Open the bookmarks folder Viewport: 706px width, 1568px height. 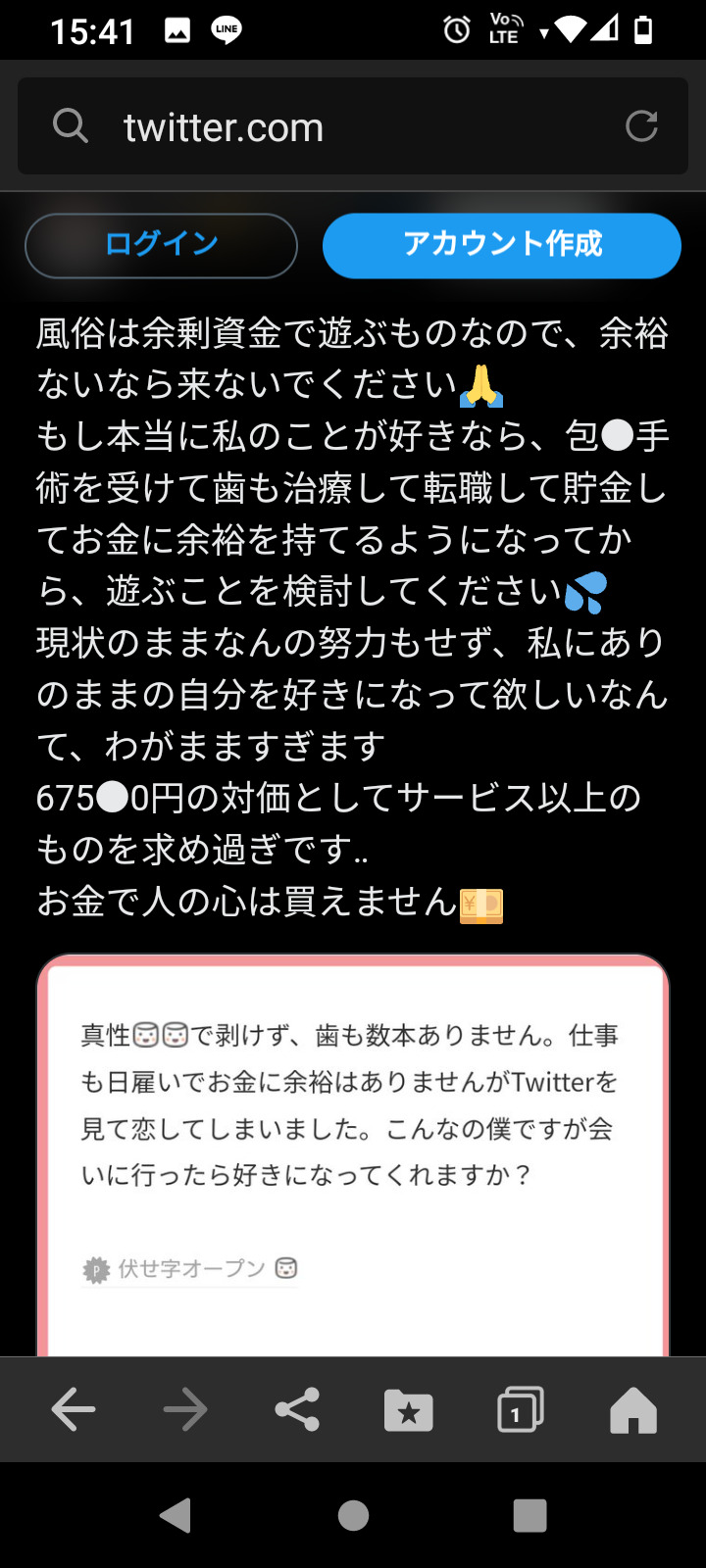coord(409,1411)
